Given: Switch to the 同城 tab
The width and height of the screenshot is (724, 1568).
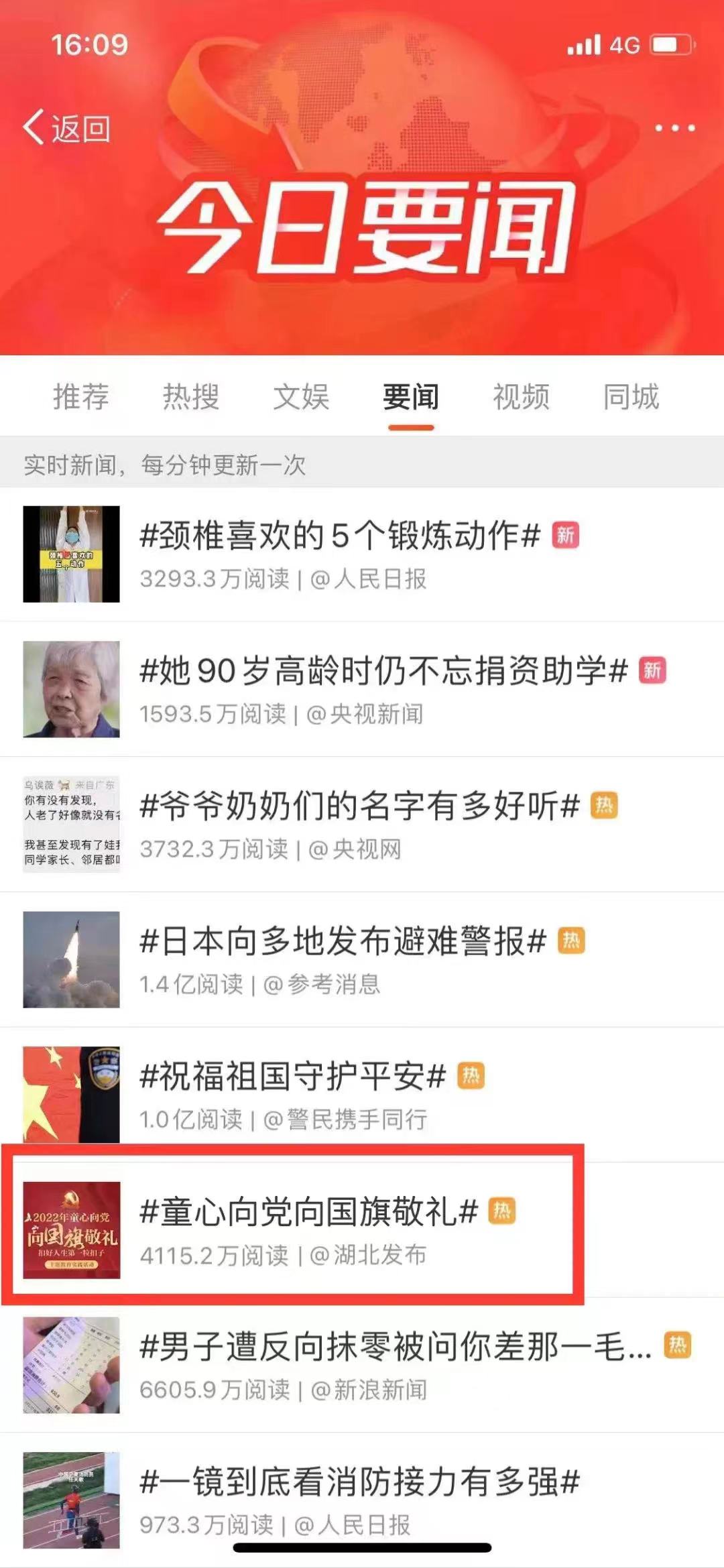Looking at the screenshot, I should 631,396.
